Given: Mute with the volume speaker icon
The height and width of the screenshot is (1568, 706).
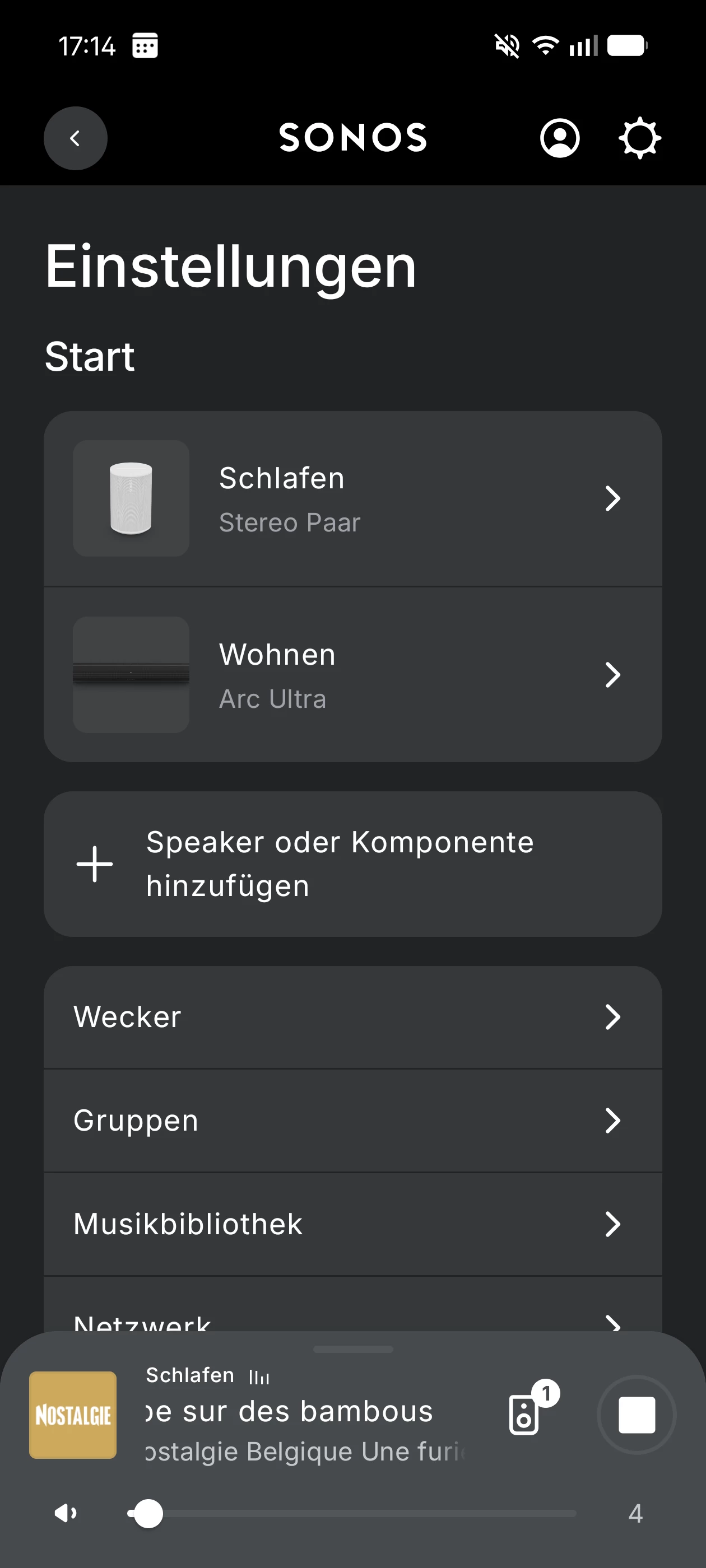Looking at the screenshot, I should click(65, 1513).
